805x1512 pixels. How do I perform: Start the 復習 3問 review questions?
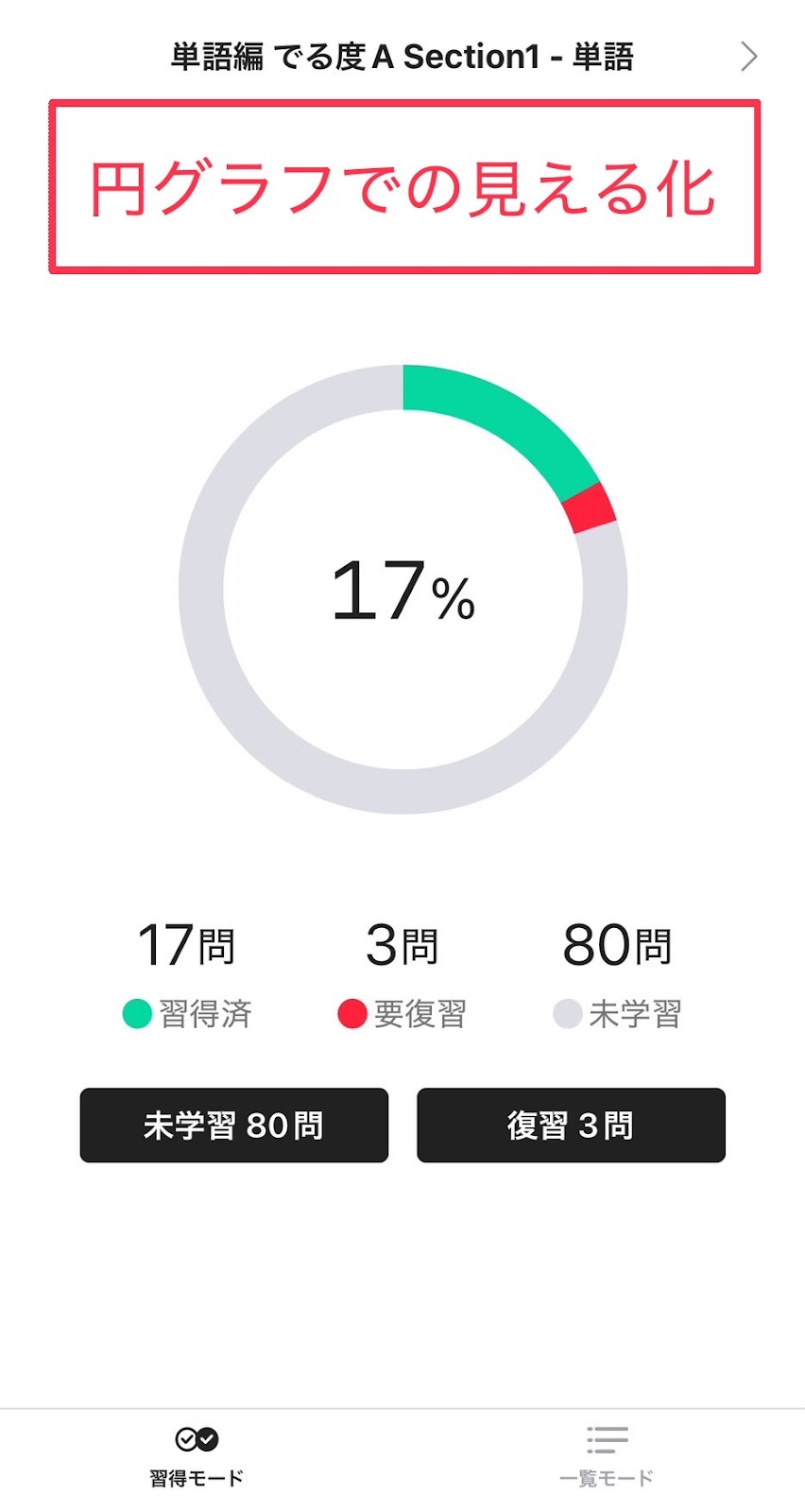[x=571, y=1125]
